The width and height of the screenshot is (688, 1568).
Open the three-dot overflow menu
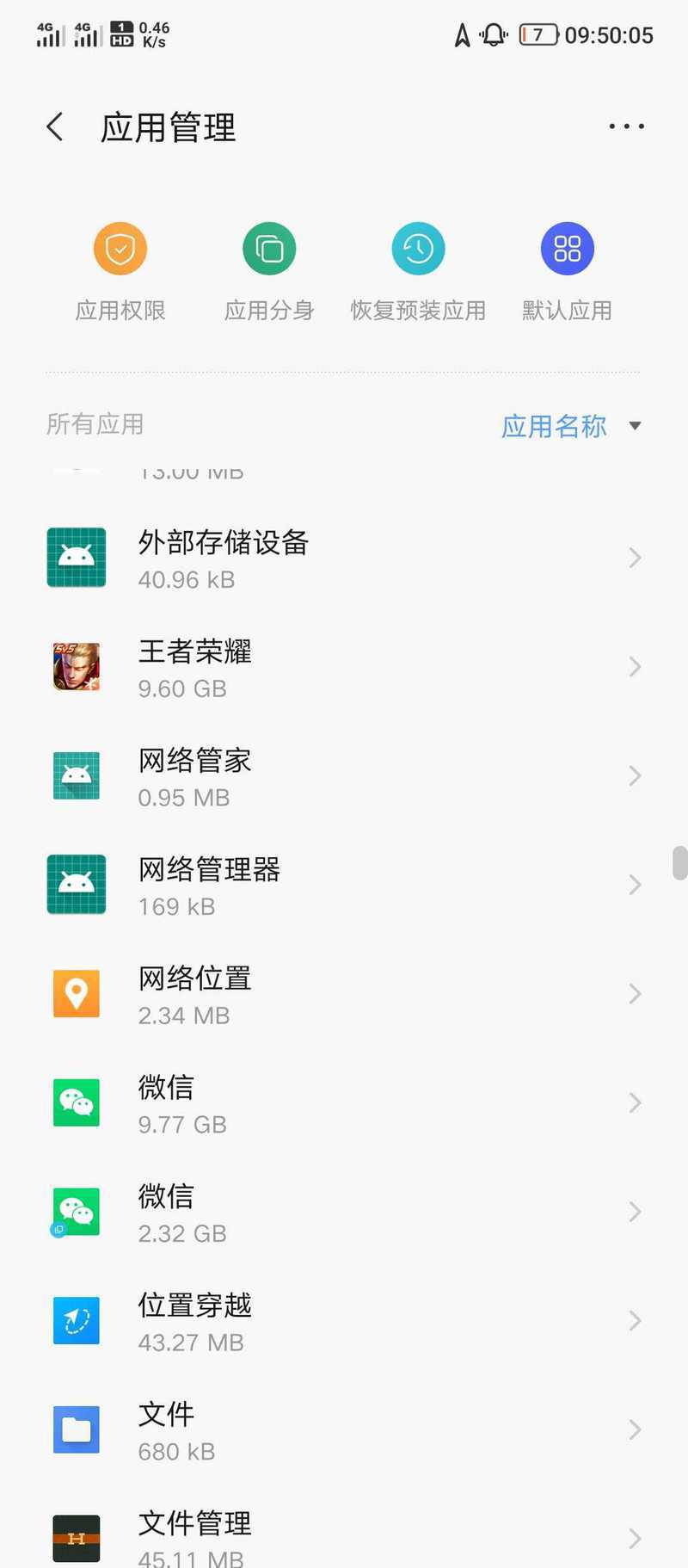pos(626,127)
